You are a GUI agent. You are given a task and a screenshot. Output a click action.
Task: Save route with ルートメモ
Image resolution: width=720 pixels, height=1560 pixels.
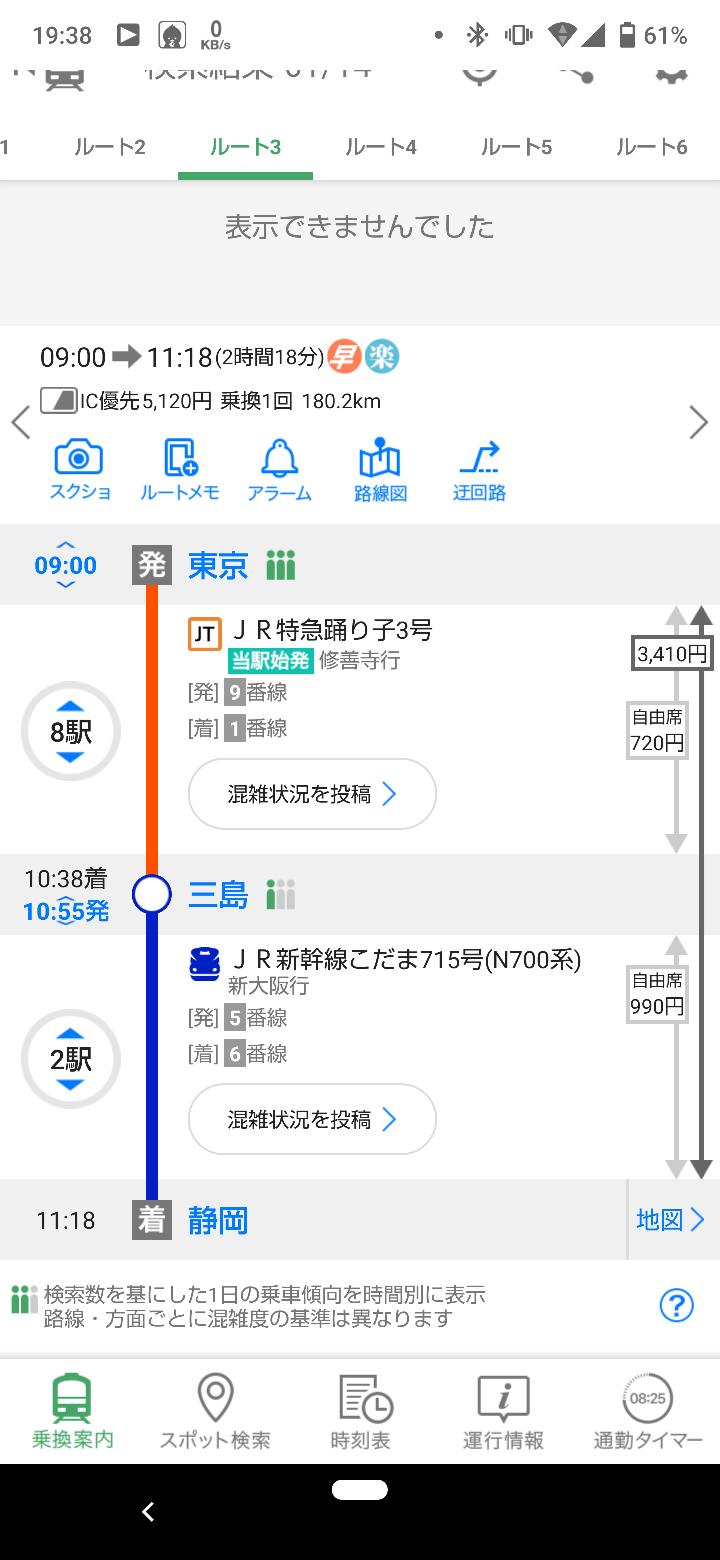180,470
